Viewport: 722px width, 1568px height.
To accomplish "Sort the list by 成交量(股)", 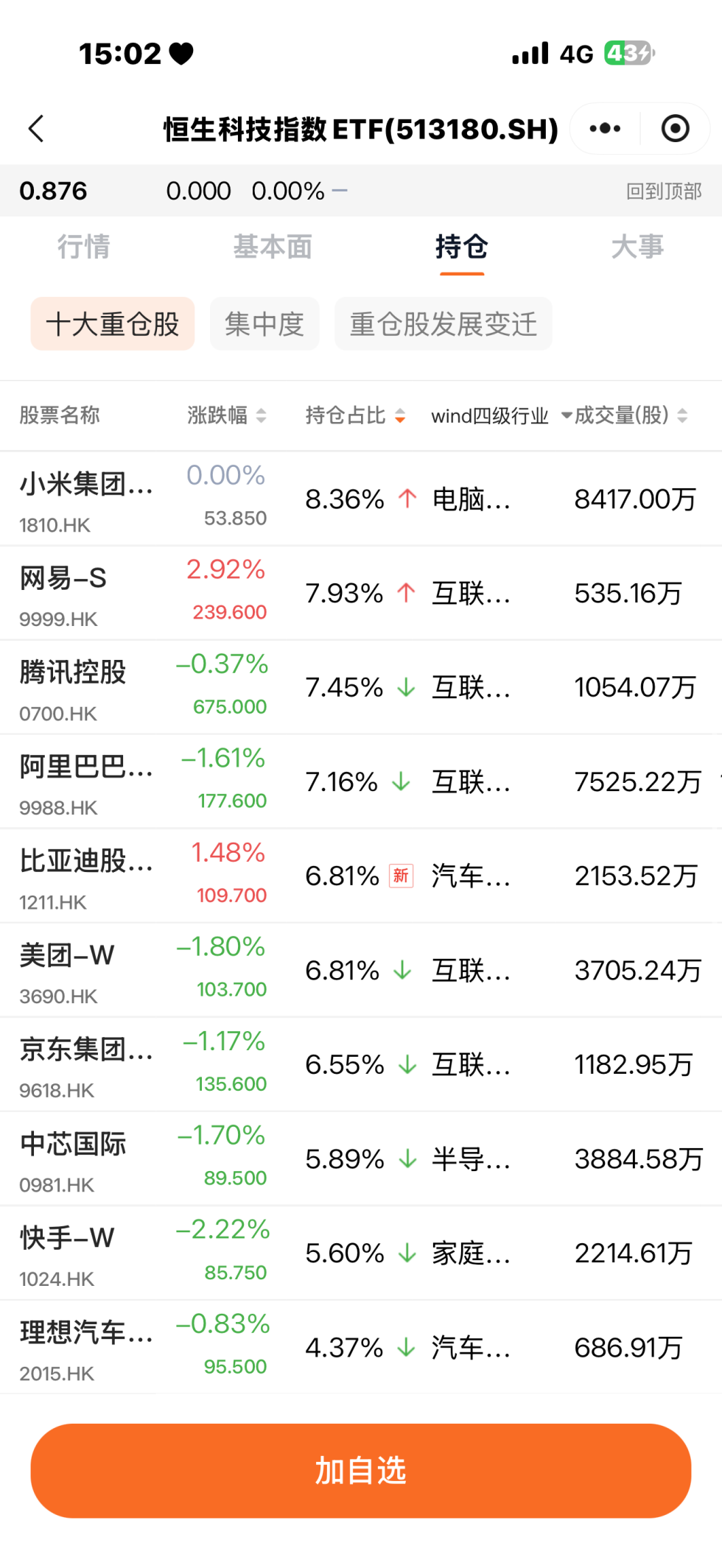I will pos(631,415).
